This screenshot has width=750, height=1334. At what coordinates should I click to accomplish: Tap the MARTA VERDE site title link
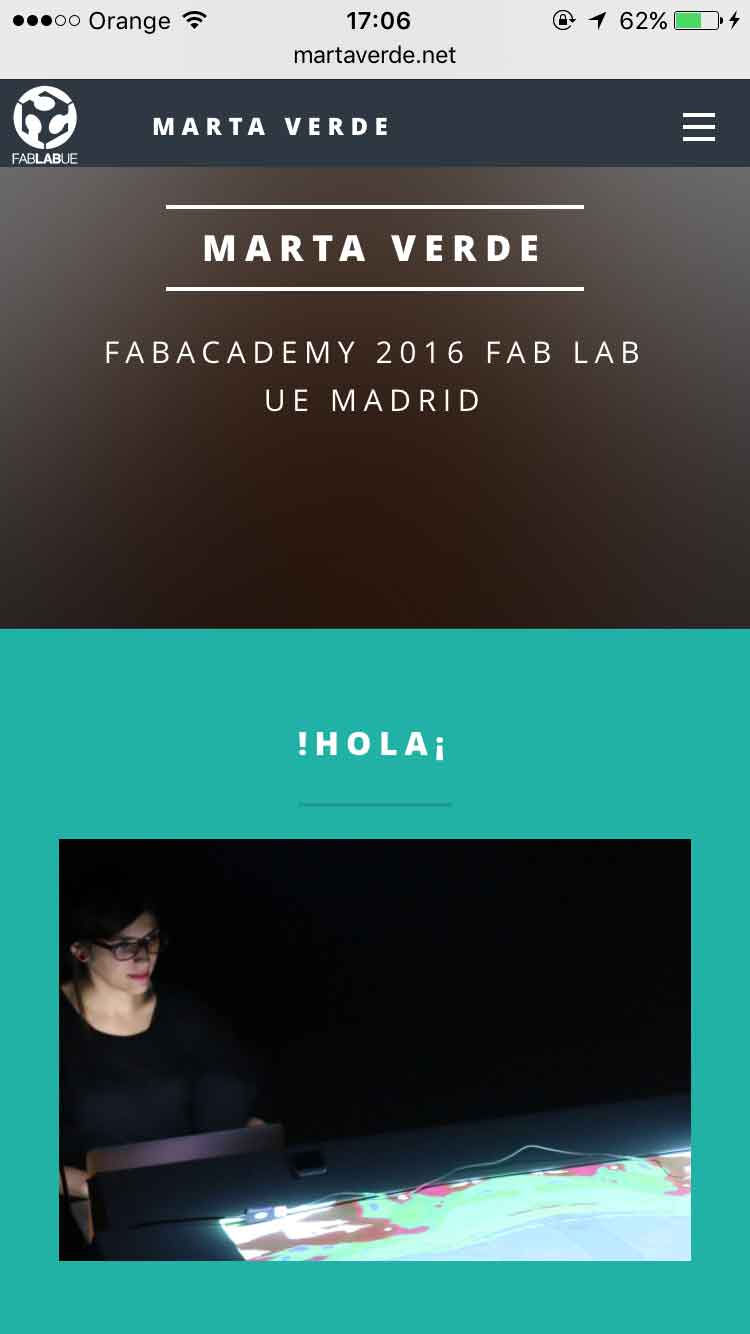point(271,127)
